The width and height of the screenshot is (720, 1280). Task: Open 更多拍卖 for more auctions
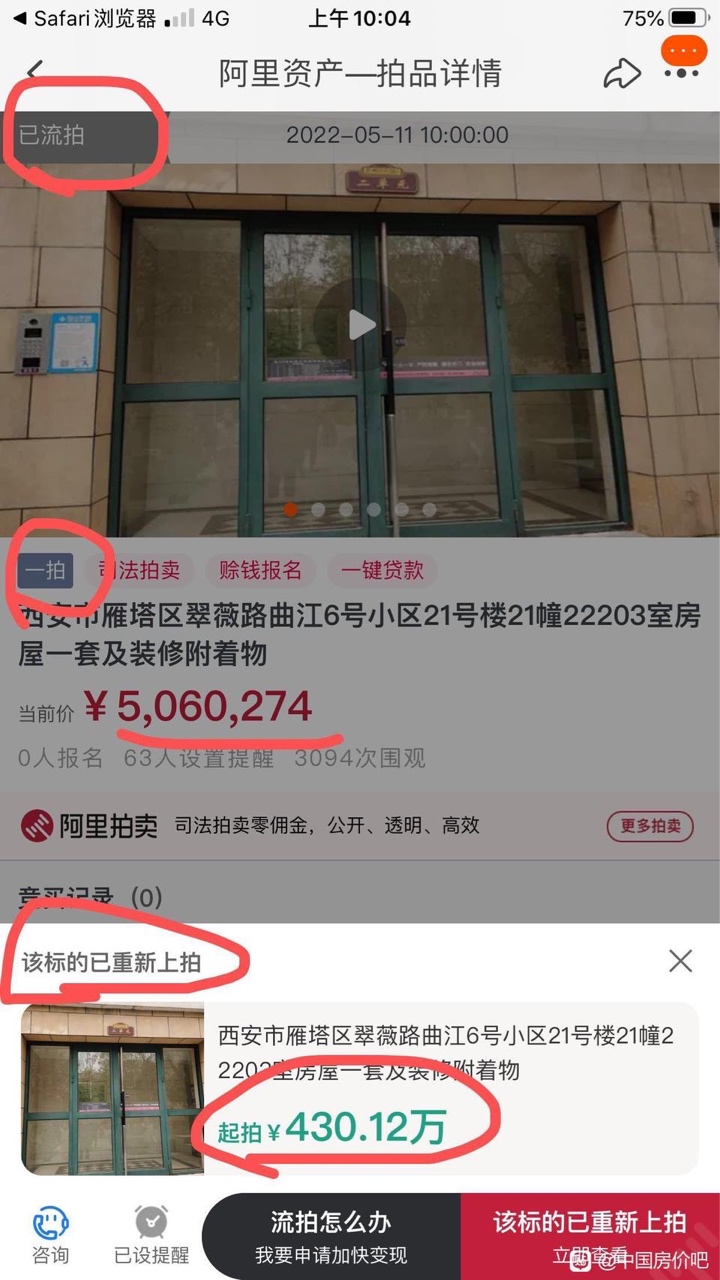tap(650, 826)
